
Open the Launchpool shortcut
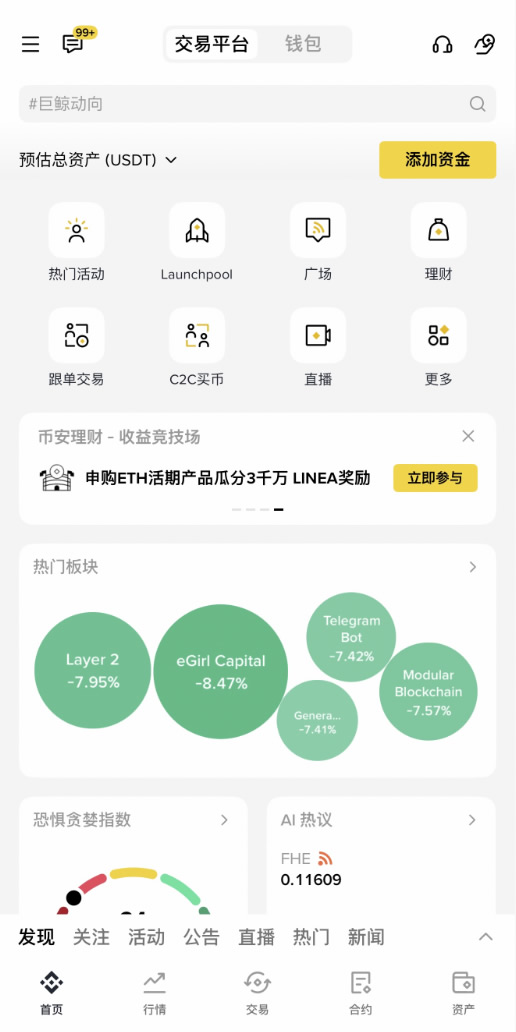pos(196,242)
